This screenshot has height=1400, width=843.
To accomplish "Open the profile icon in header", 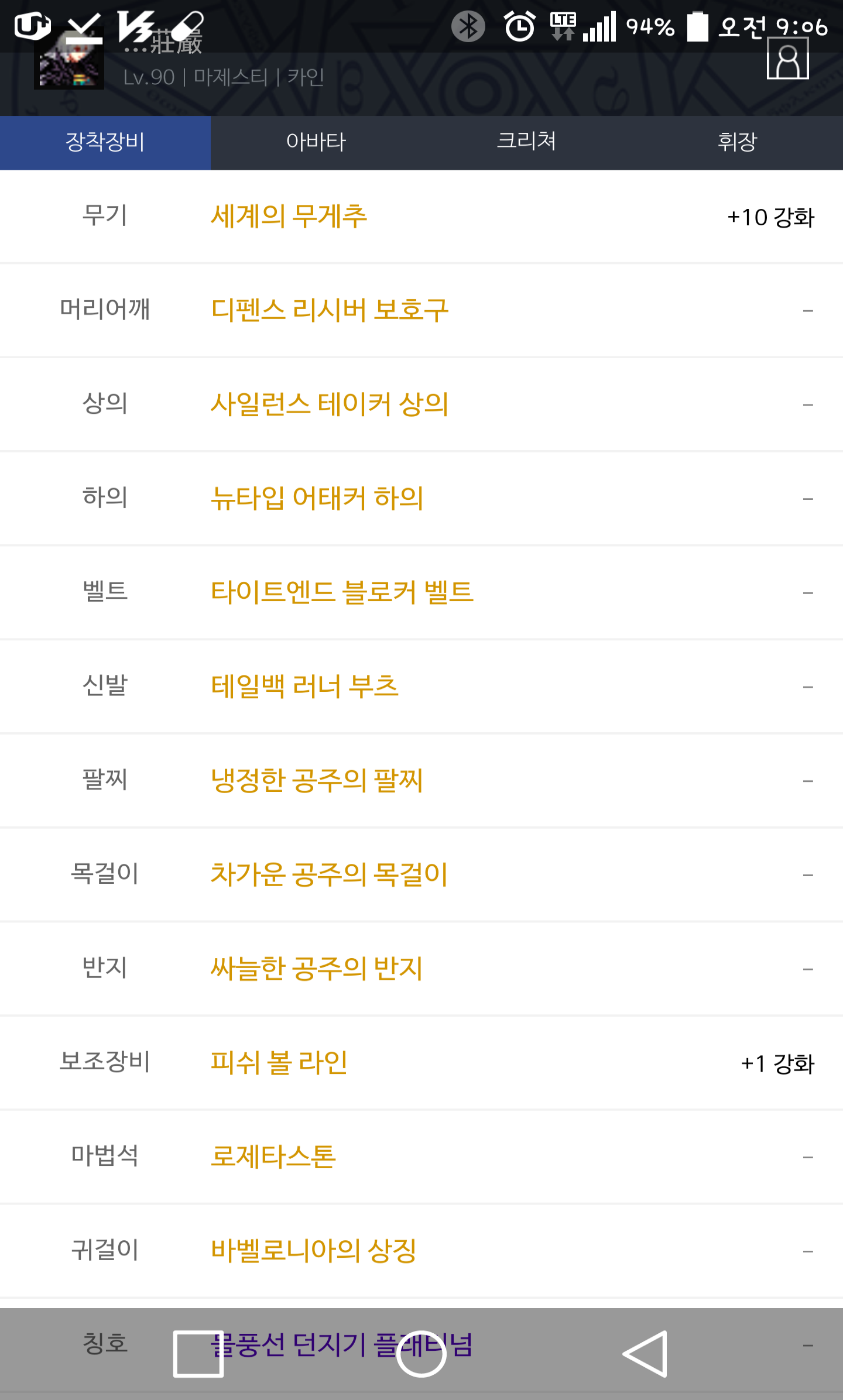I will [x=787, y=59].
